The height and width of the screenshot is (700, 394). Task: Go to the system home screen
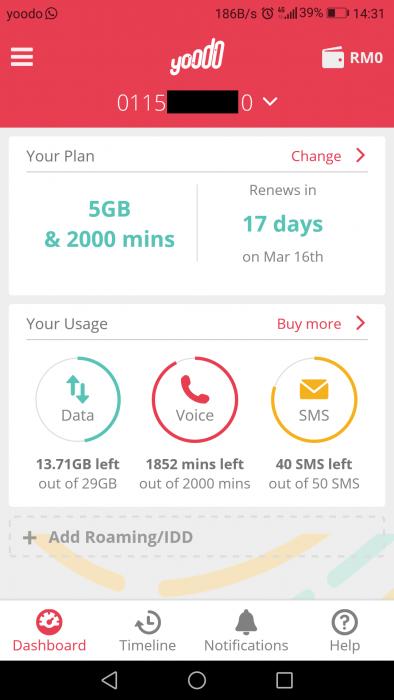[x=197, y=680]
